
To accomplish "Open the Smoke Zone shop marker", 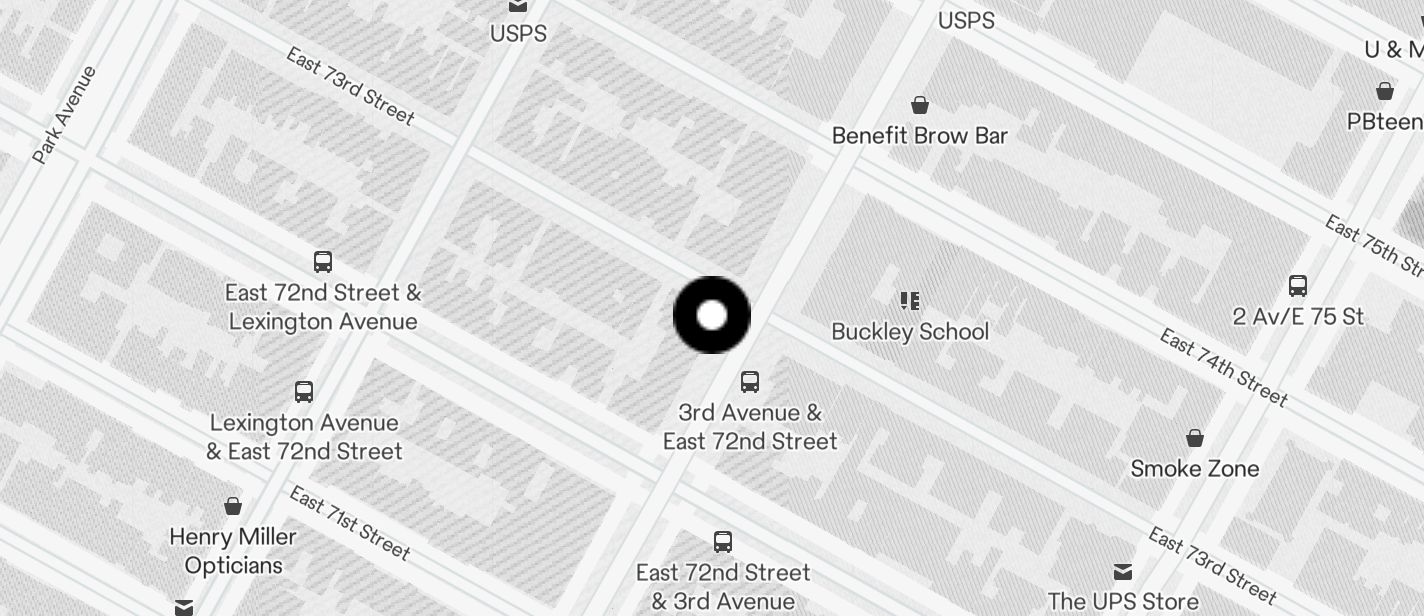I will click(x=1195, y=438).
